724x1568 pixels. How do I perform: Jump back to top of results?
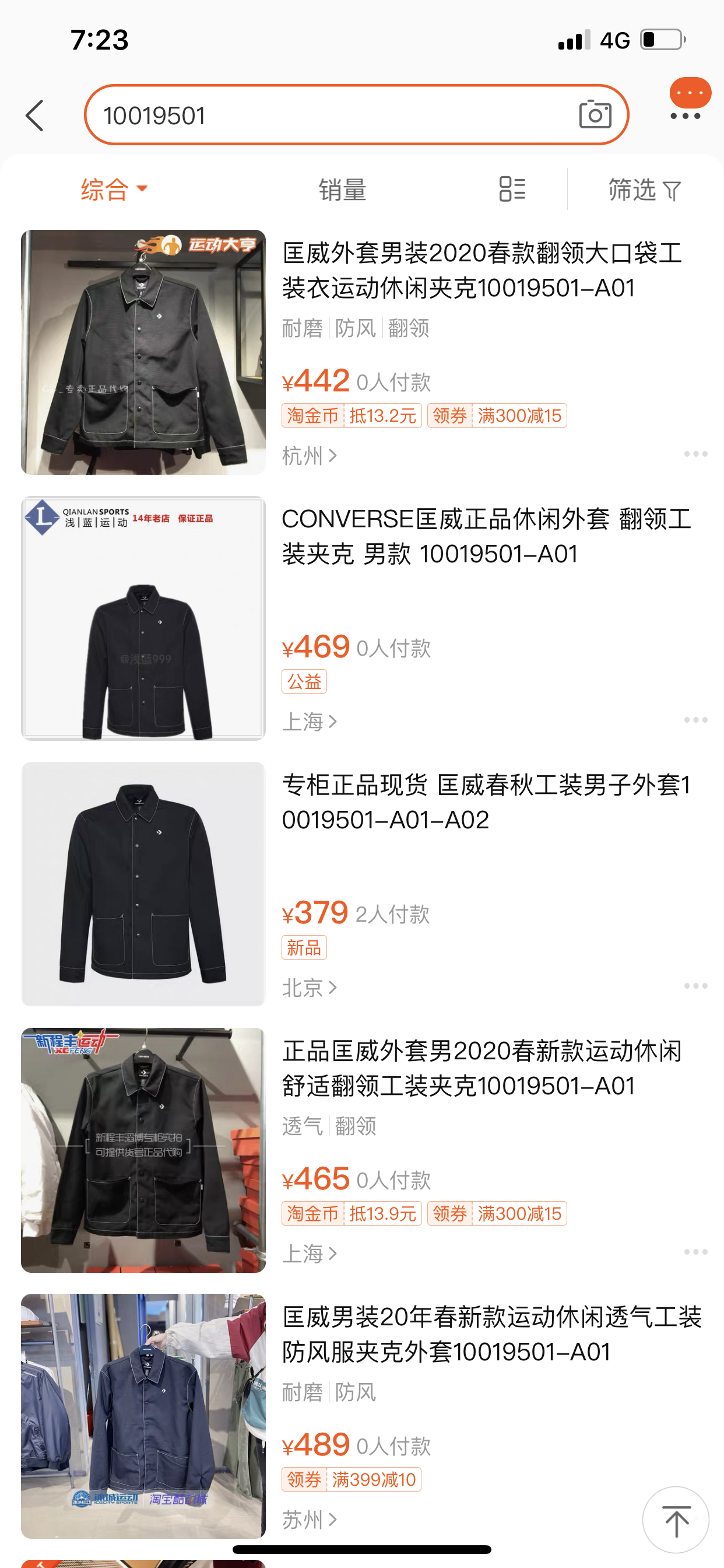[x=676, y=1521]
